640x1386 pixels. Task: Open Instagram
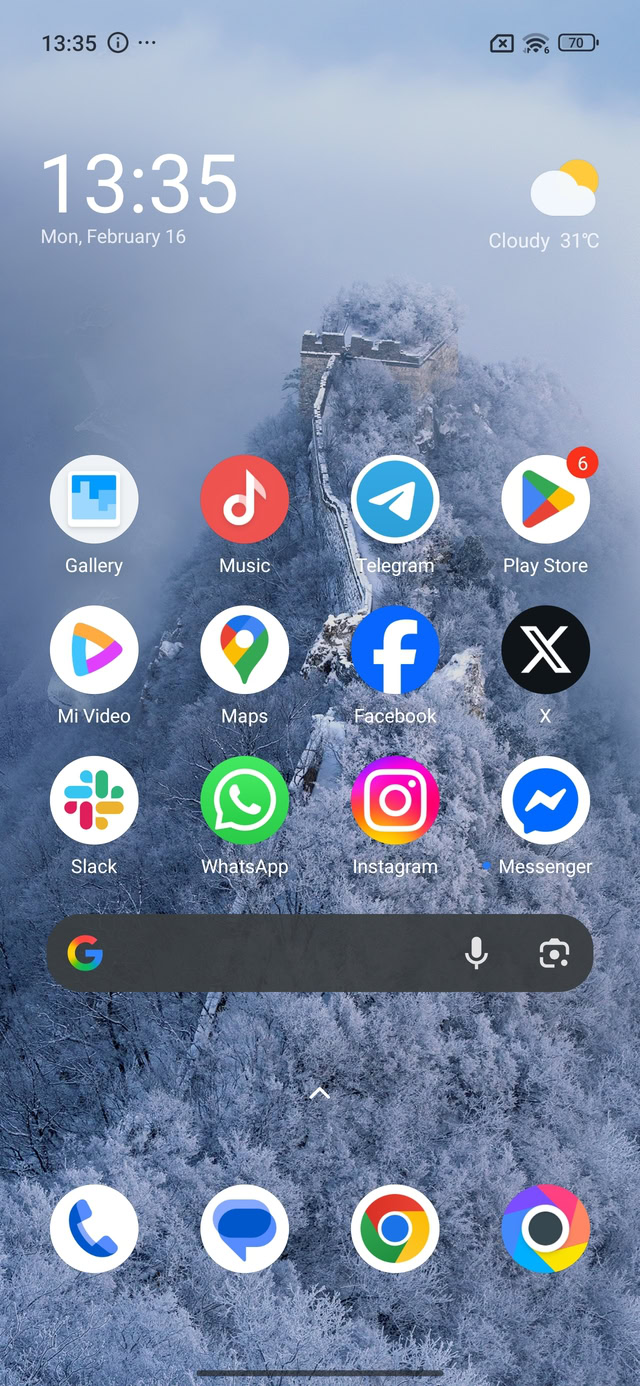click(x=395, y=801)
